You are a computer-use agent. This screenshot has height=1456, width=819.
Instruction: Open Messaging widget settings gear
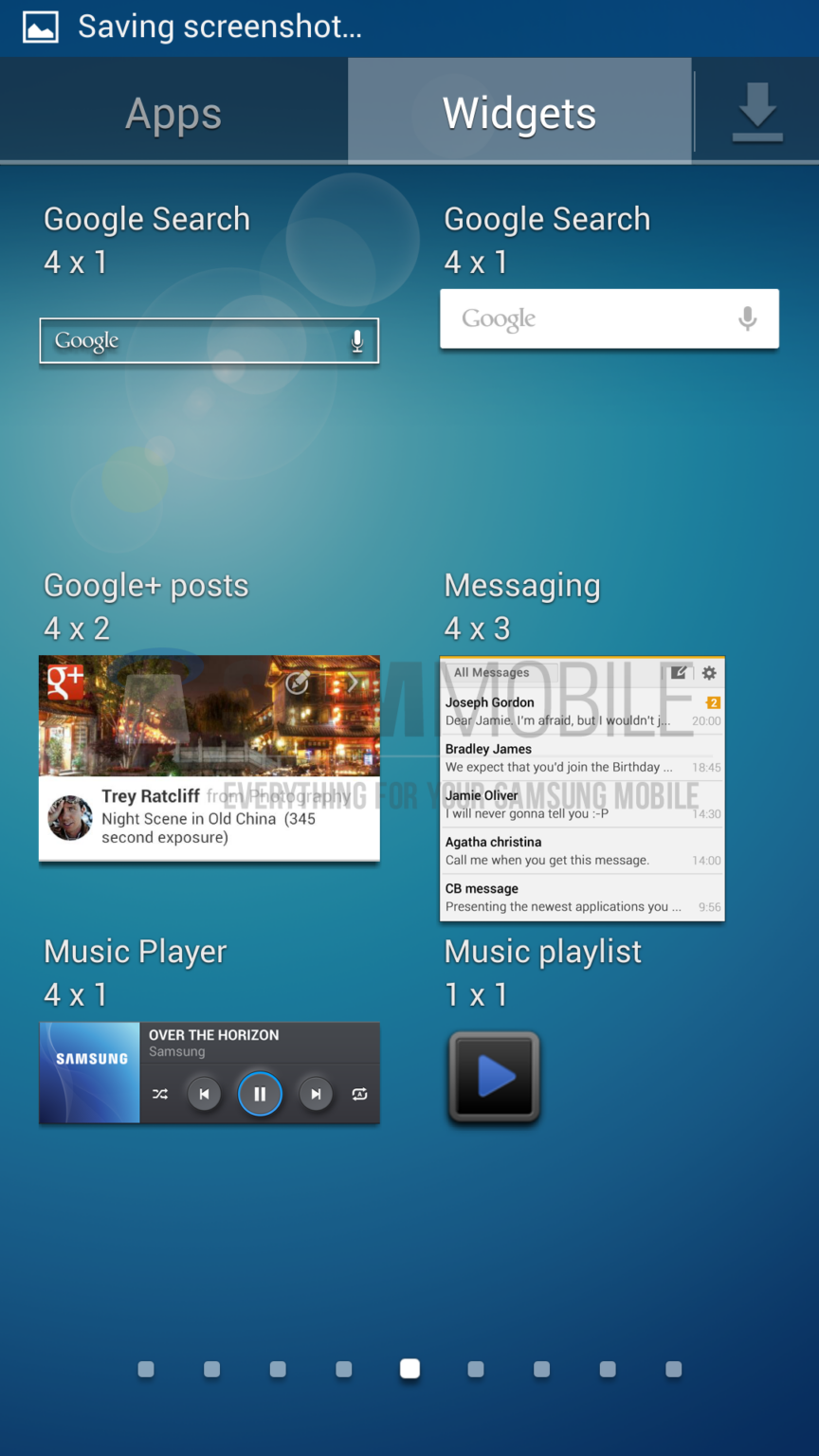point(709,672)
